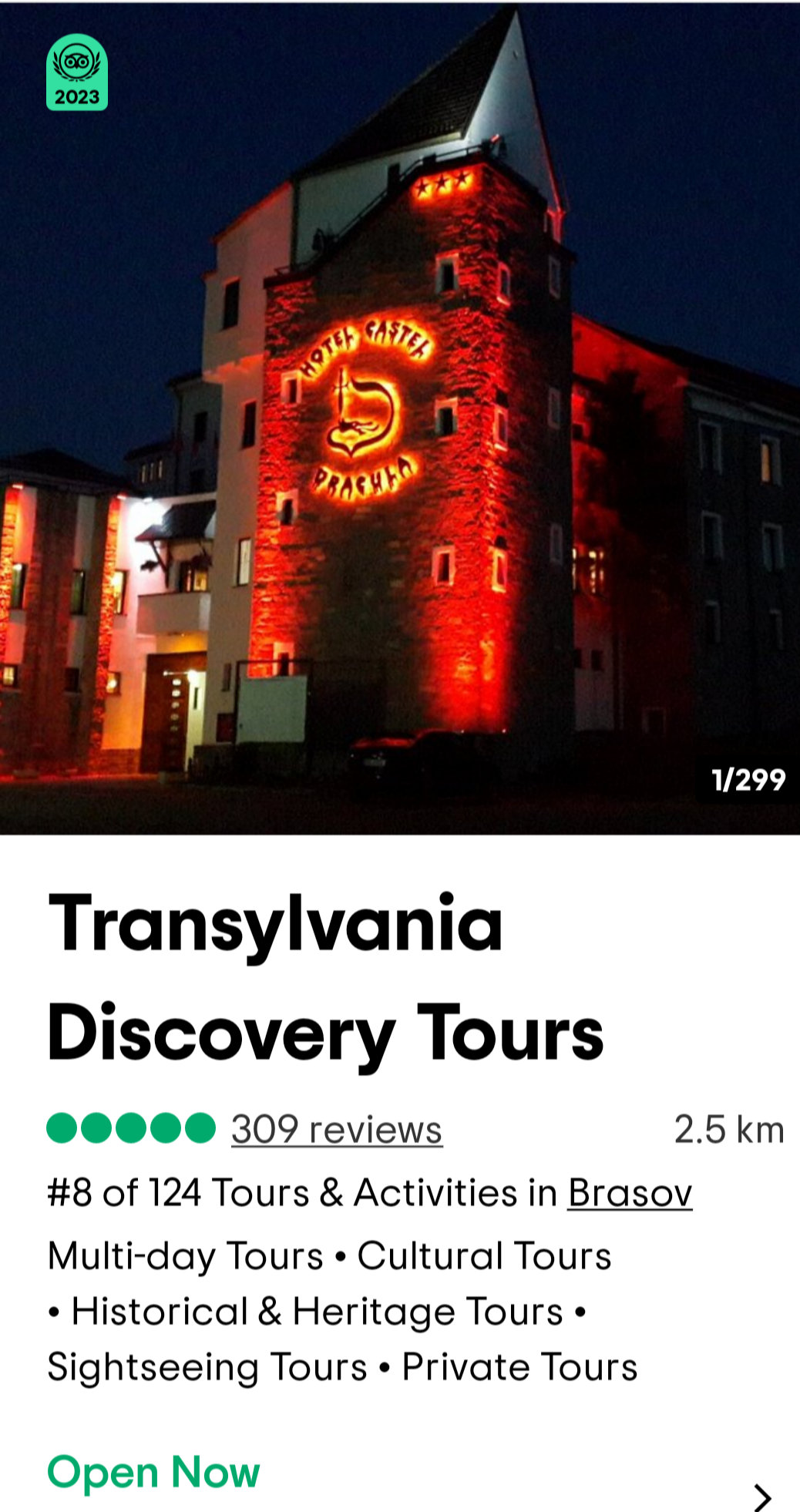Open the 309 reviews link
Viewport: 800px width, 1512px height.
coord(337,1130)
